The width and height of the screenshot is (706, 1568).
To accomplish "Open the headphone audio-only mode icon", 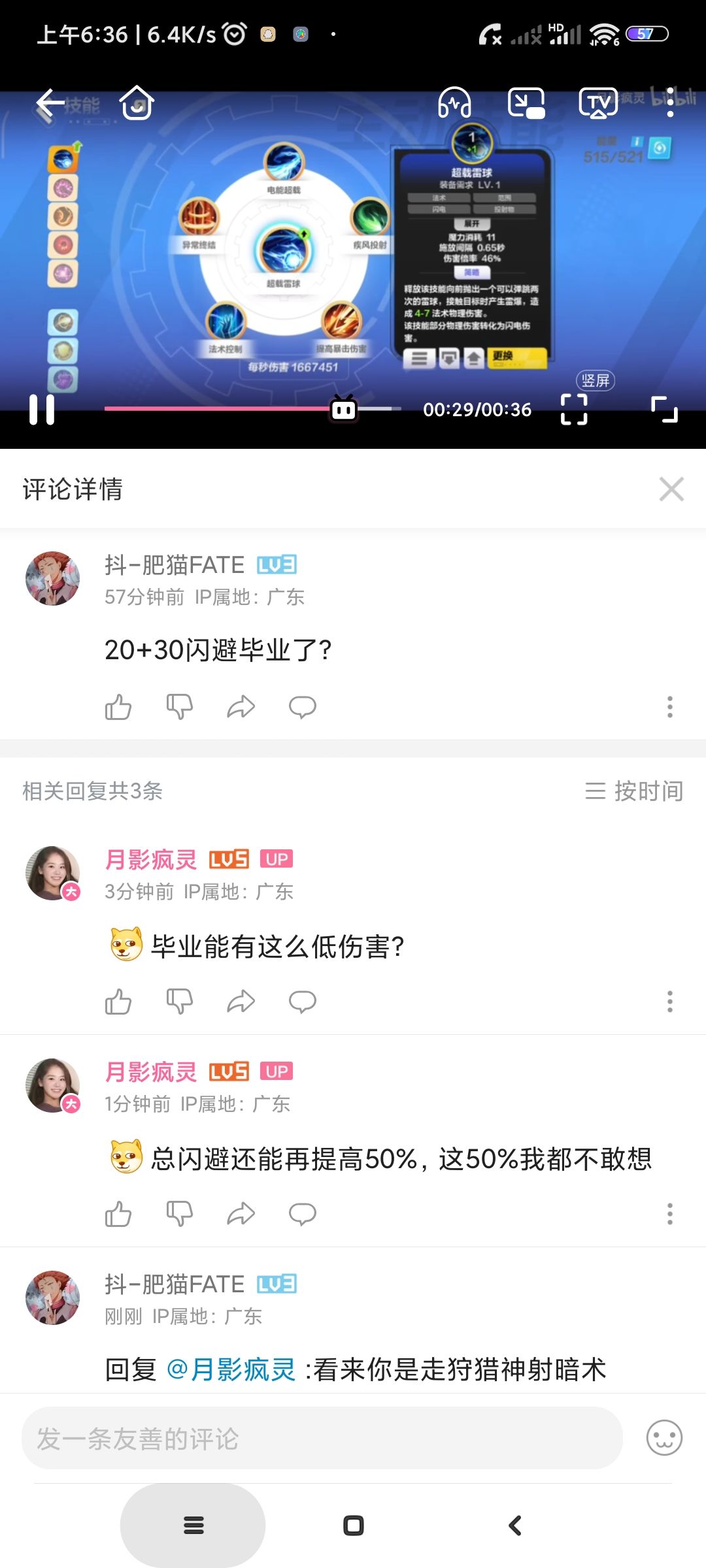I will [454, 103].
